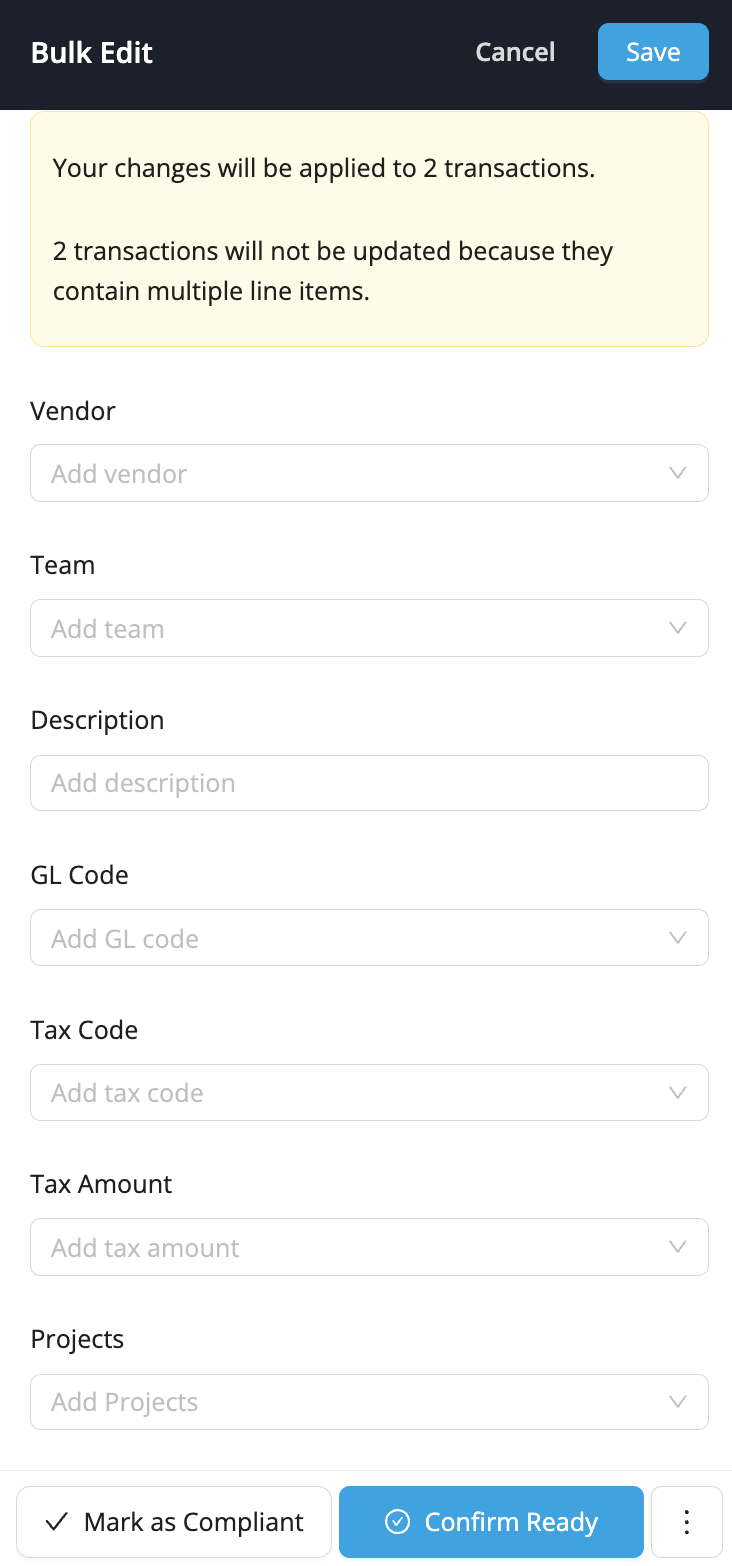
Task: Open the three-dot more options menu
Action: (686, 1522)
